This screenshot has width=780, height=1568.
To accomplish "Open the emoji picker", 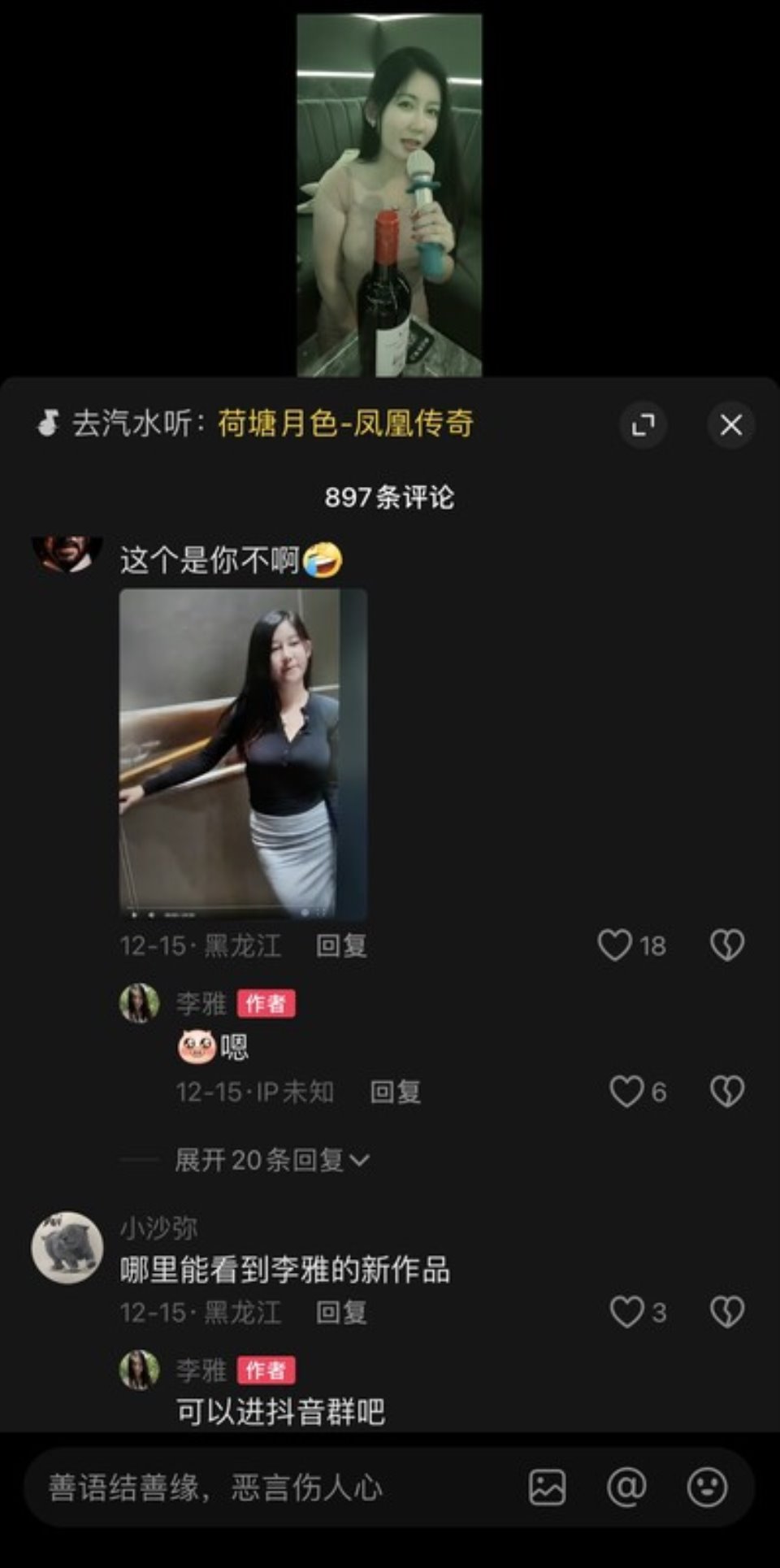I will (x=707, y=1488).
